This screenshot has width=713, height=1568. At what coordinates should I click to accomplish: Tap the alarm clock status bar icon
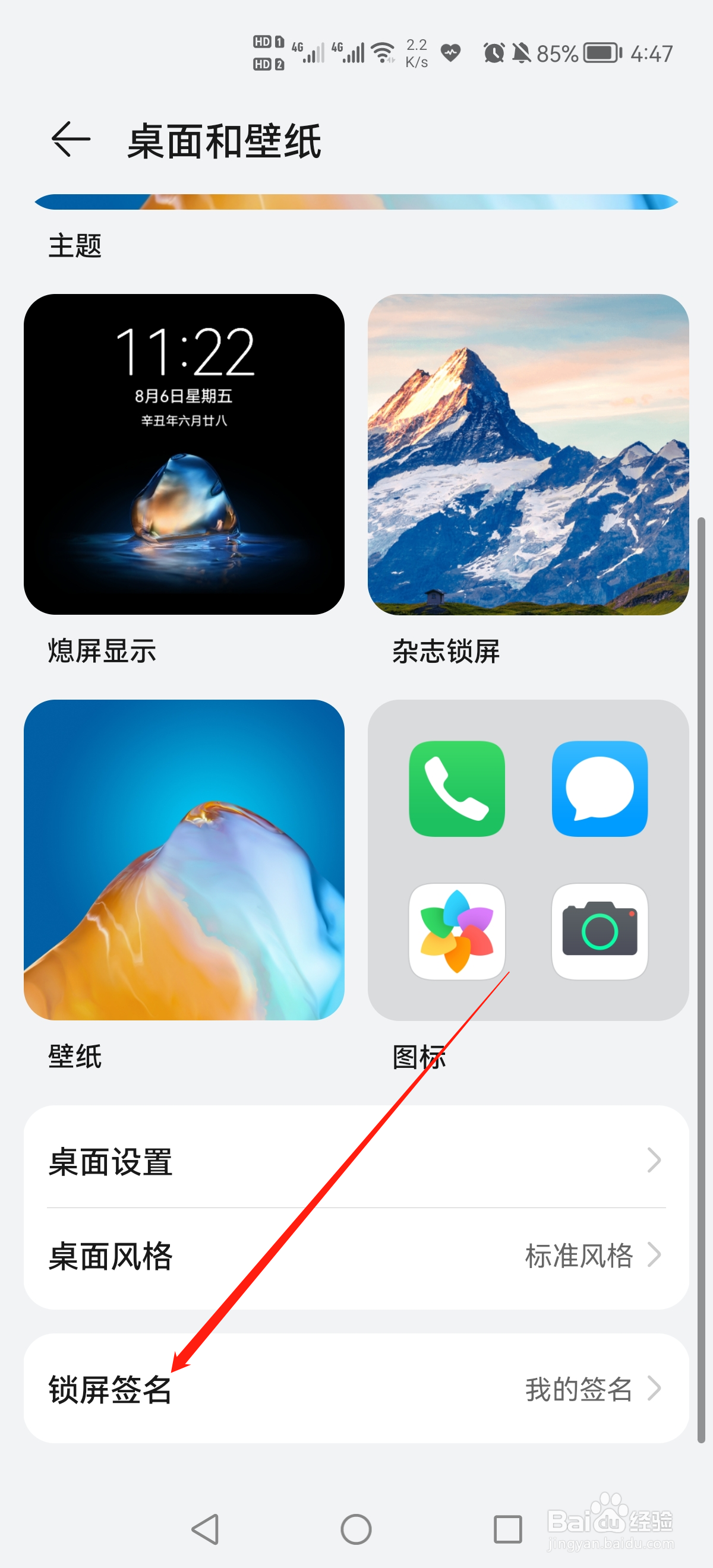click(494, 53)
